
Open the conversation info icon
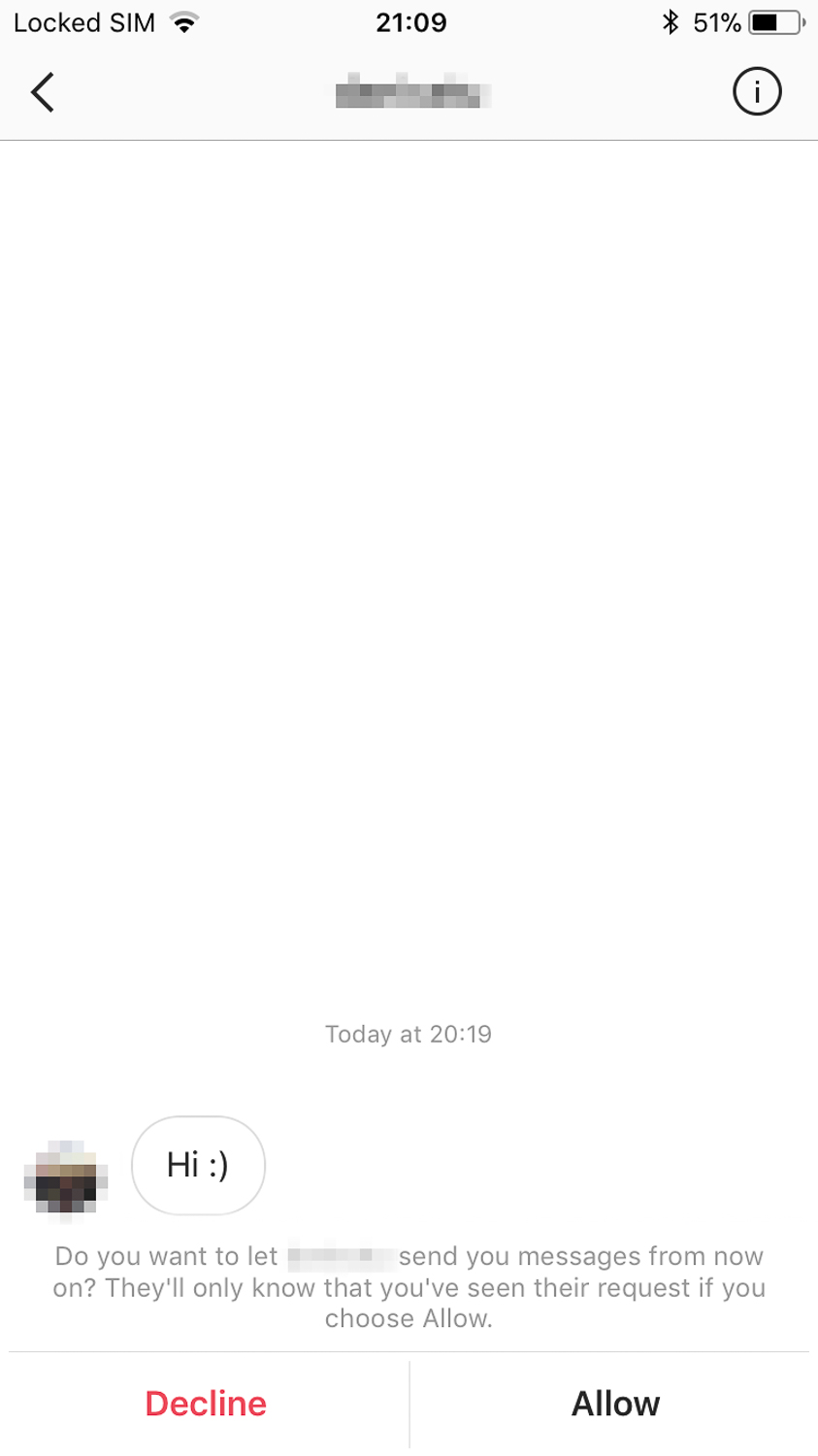(756, 92)
